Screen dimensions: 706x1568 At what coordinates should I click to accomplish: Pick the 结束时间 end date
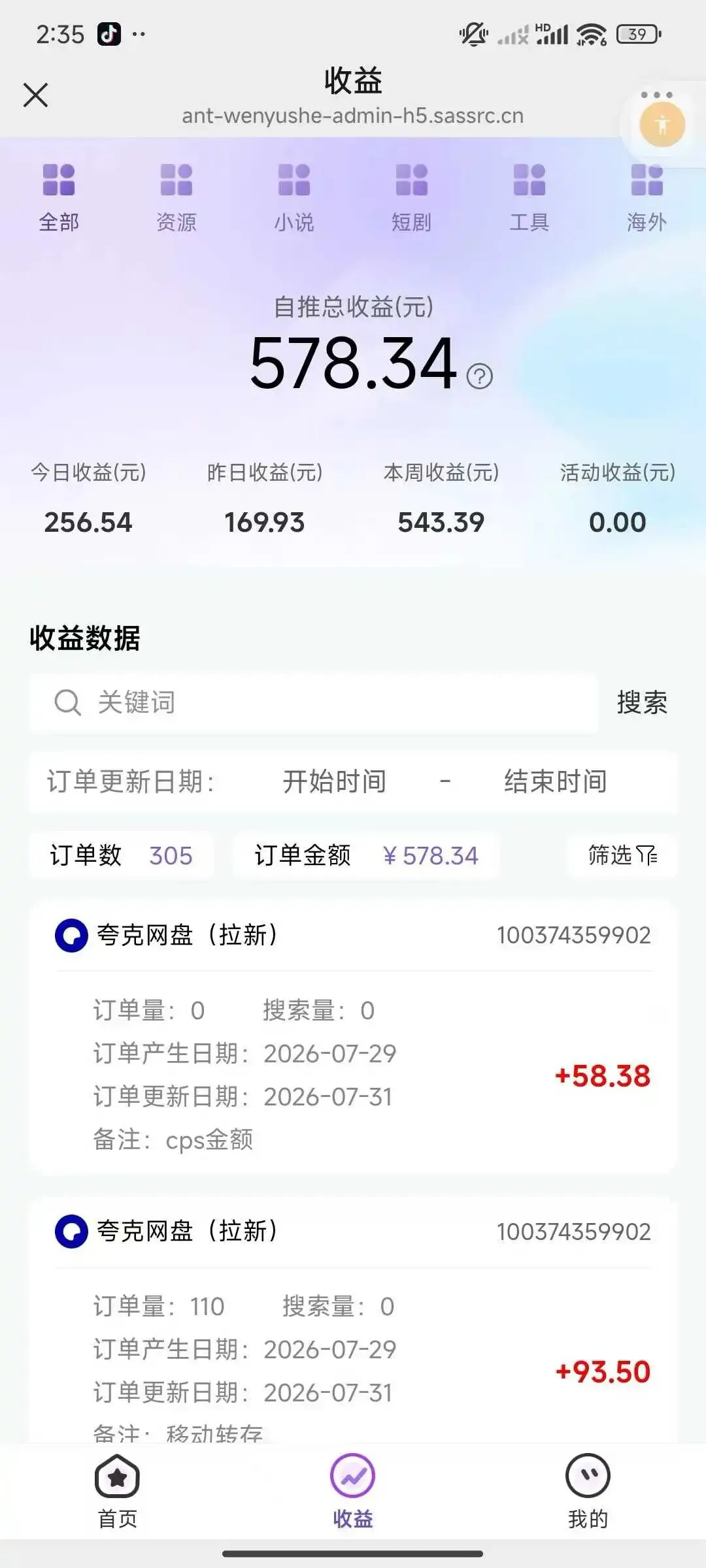[x=555, y=781]
